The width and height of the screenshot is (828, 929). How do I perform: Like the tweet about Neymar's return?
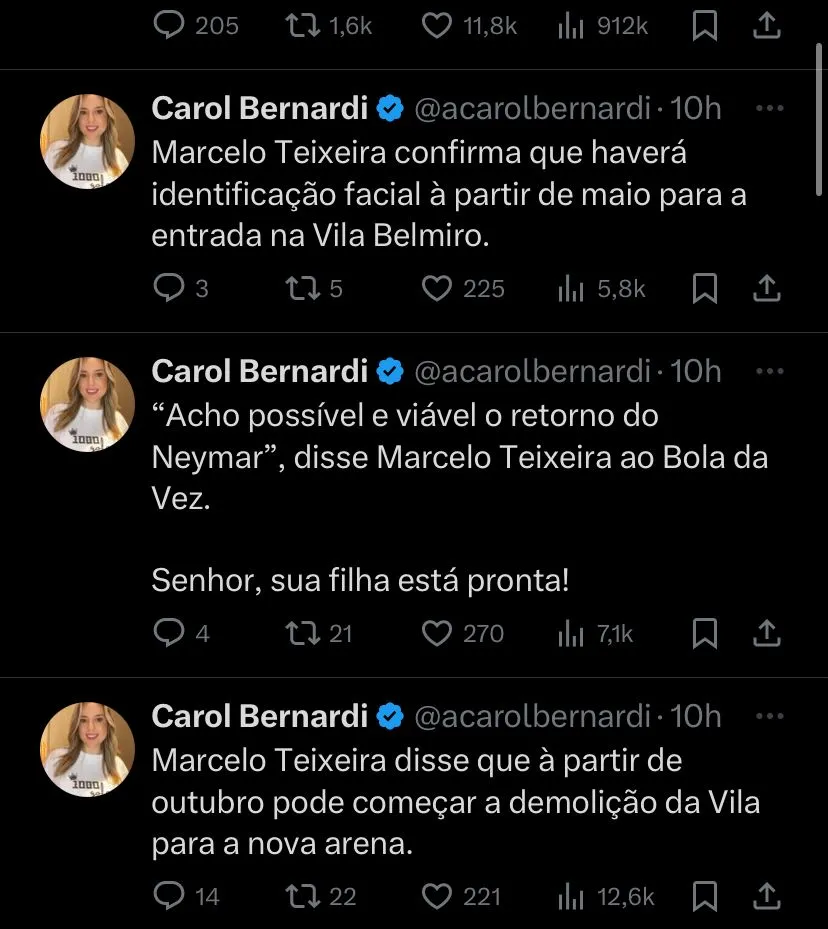pos(437,633)
